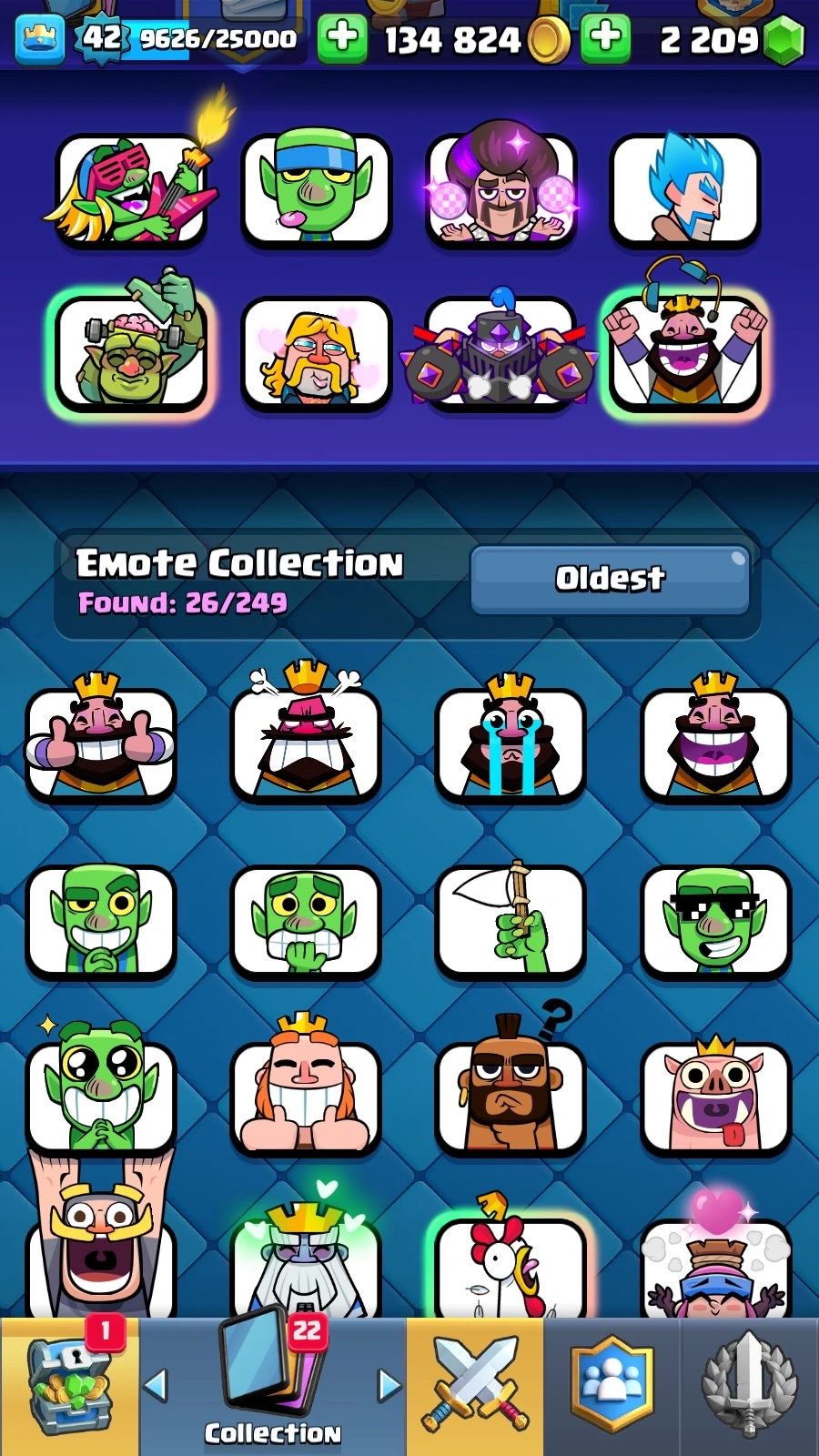Image resolution: width=819 pixels, height=1456 pixels.
Task: Choose the Goblin with pixel sunglasses emote
Action: [x=715, y=921]
